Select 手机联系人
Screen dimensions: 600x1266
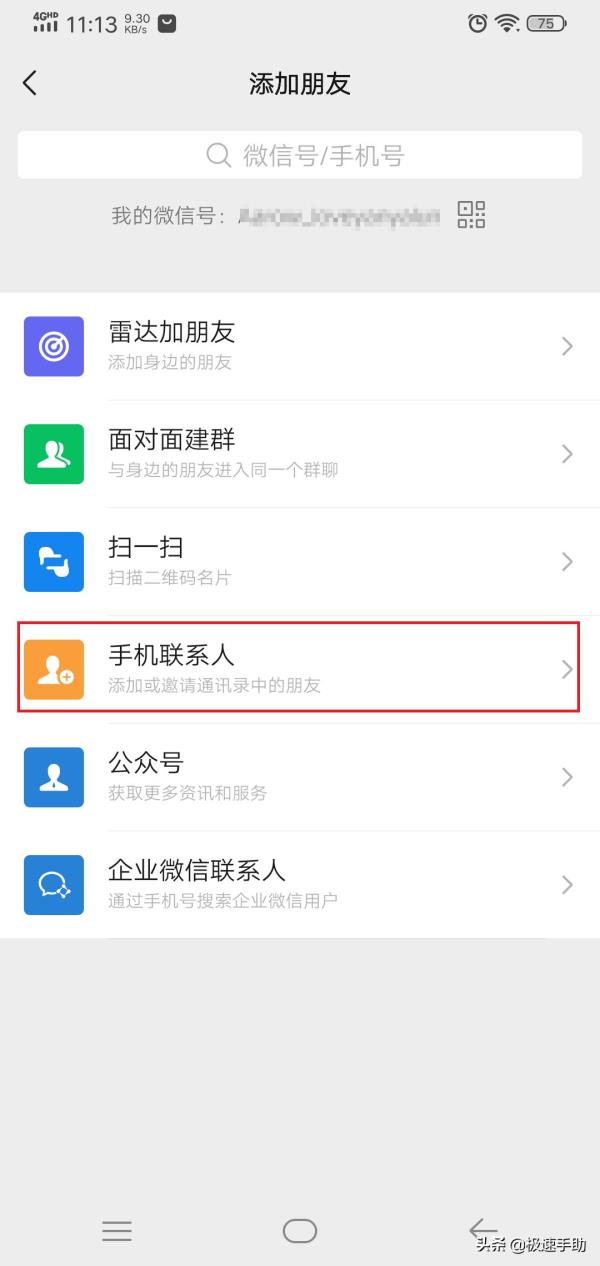(300, 669)
